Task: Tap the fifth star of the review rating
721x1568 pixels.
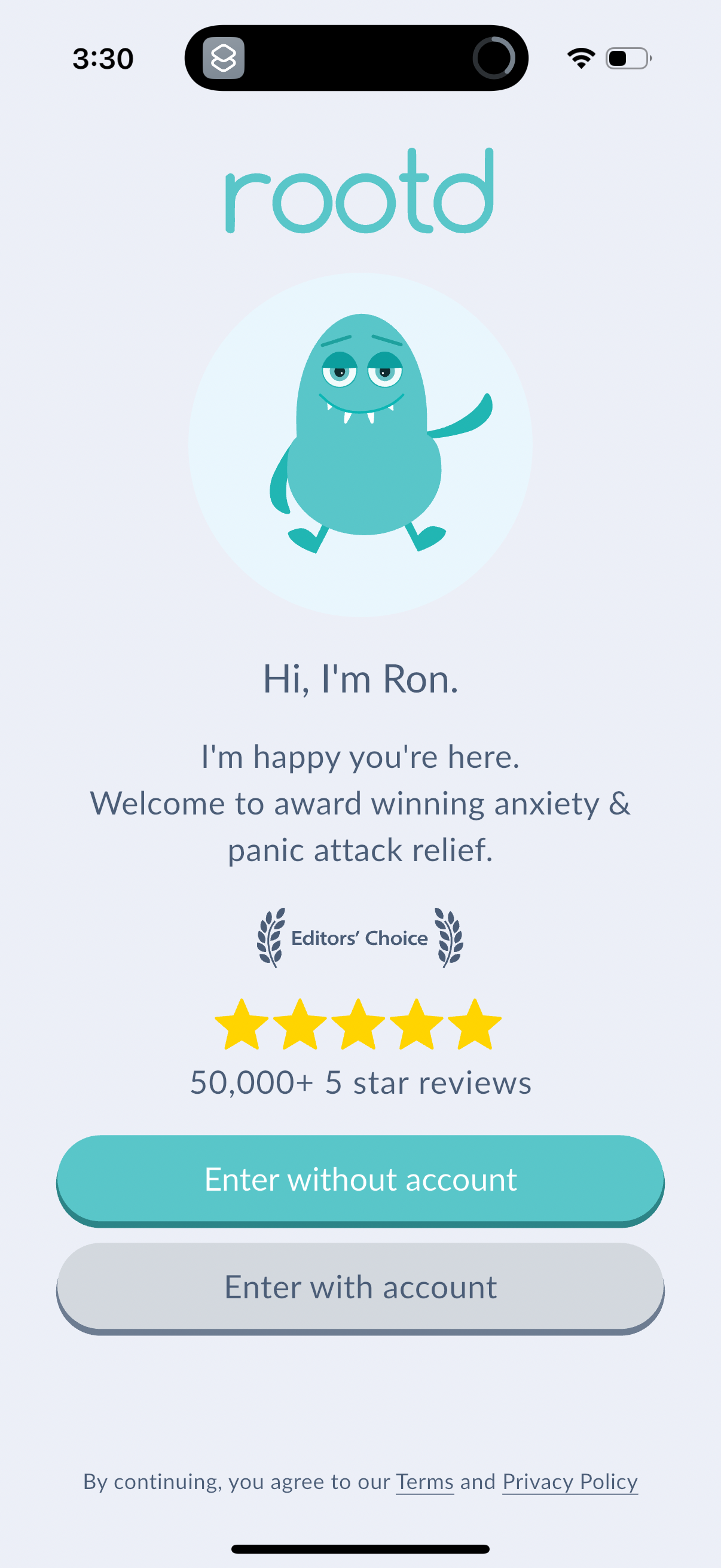Action: (x=475, y=1026)
